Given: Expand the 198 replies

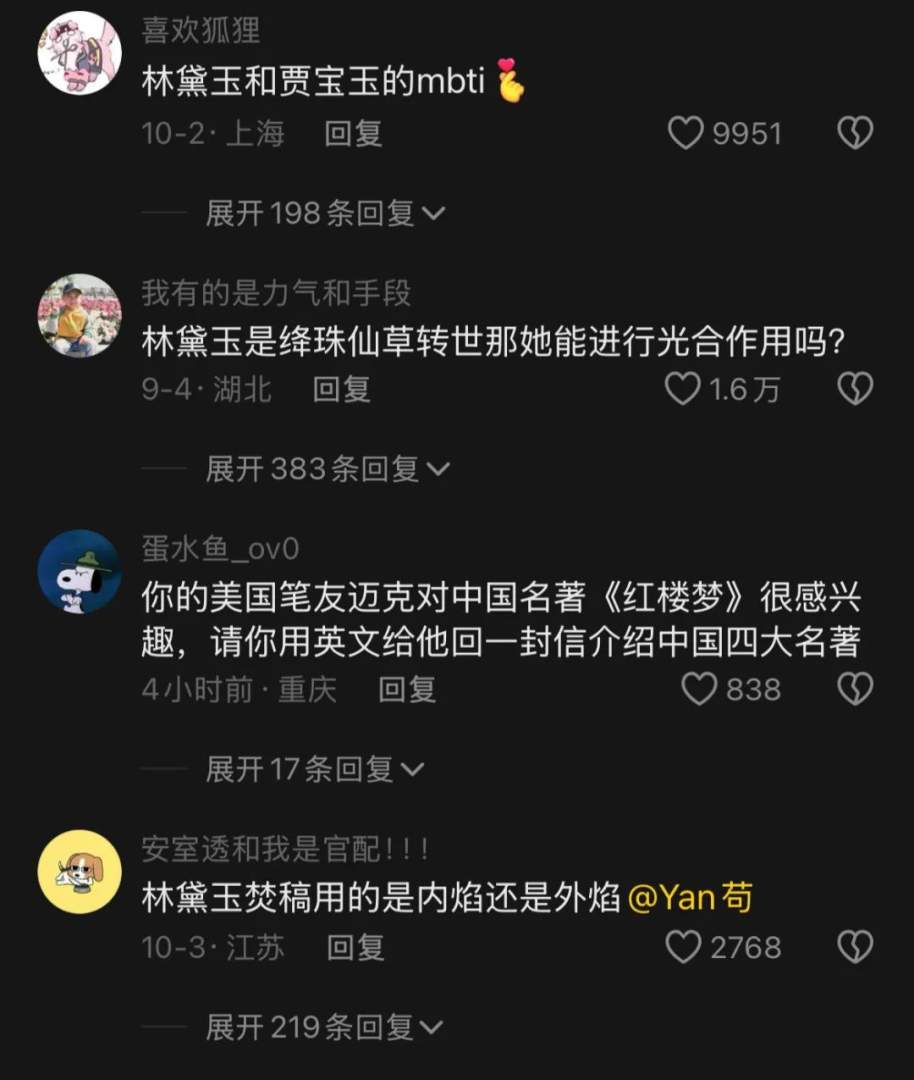Looking at the screenshot, I should click(324, 212).
